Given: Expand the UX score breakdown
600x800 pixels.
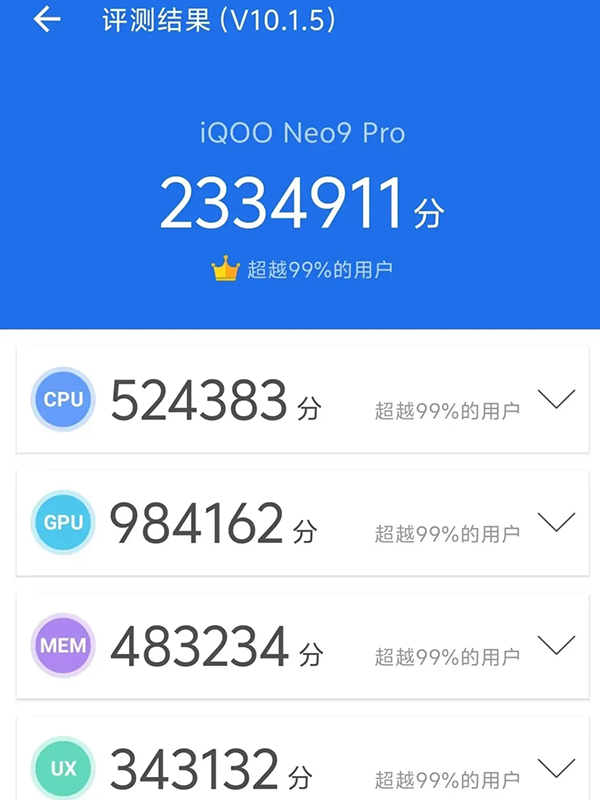Looking at the screenshot, I should [556, 767].
